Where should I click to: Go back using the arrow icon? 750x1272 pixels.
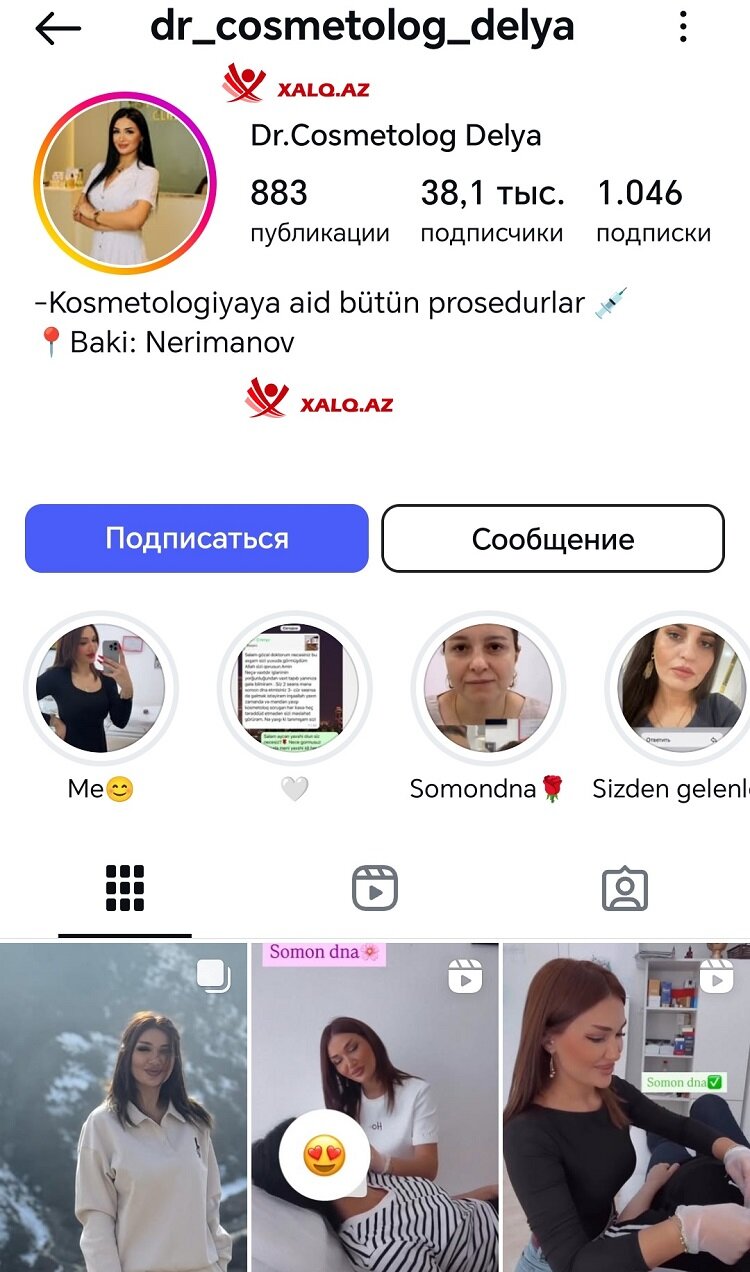[57, 29]
